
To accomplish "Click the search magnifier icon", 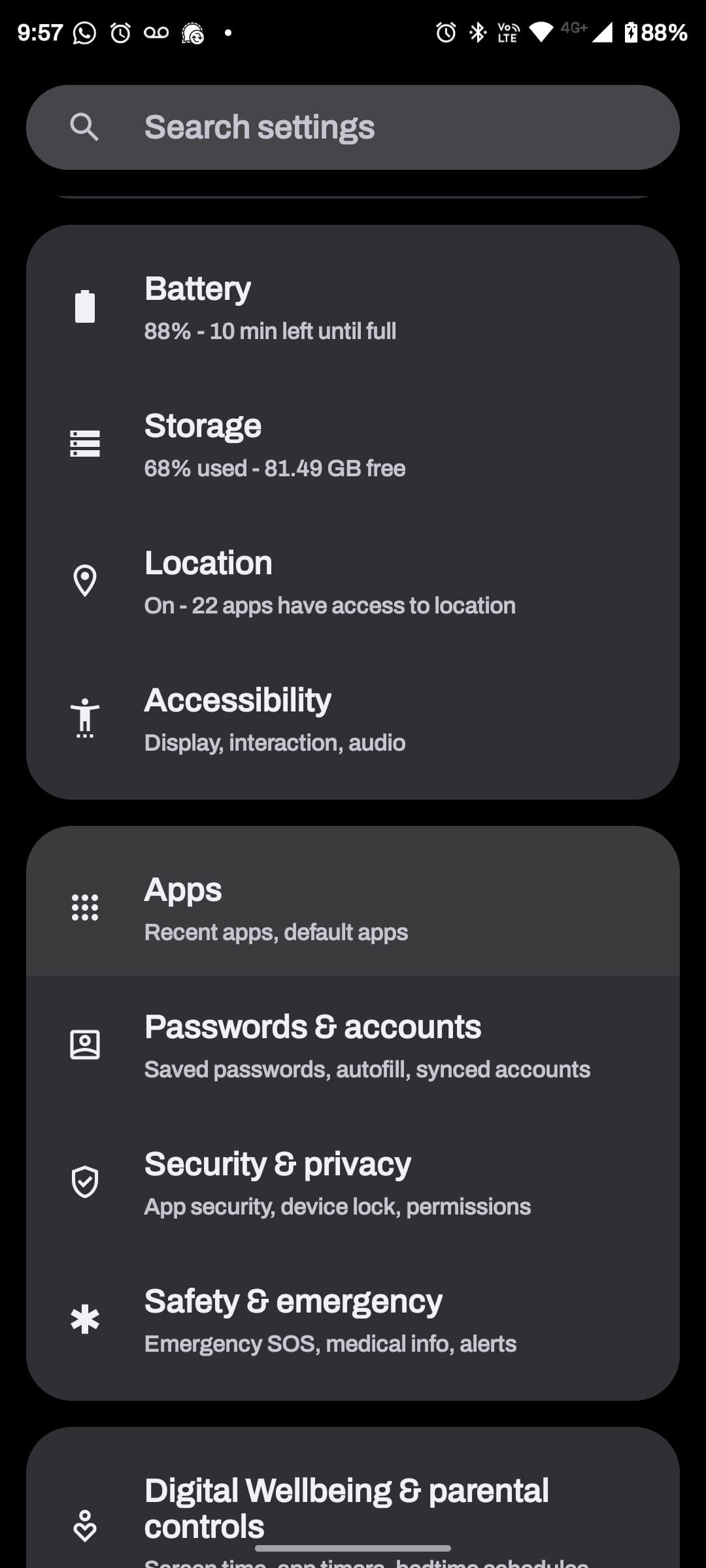I will point(85,127).
